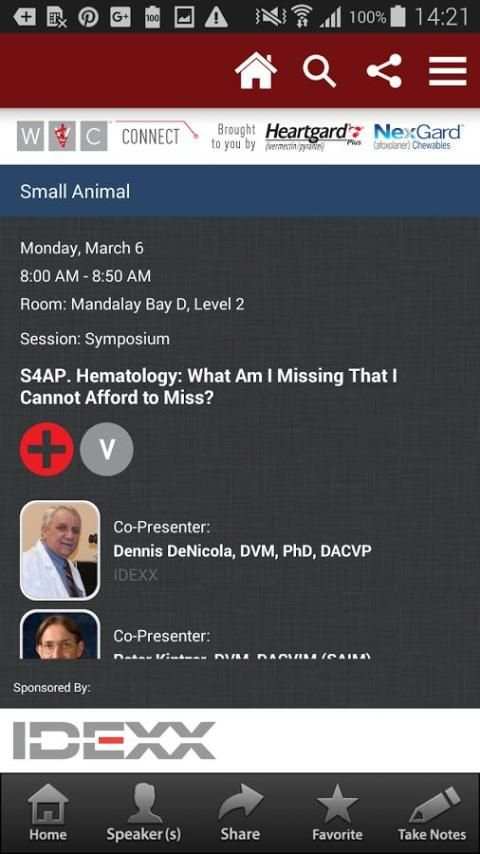Open the hamburger menu
Image resolution: width=480 pixels, height=854 pixels.
click(447, 71)
